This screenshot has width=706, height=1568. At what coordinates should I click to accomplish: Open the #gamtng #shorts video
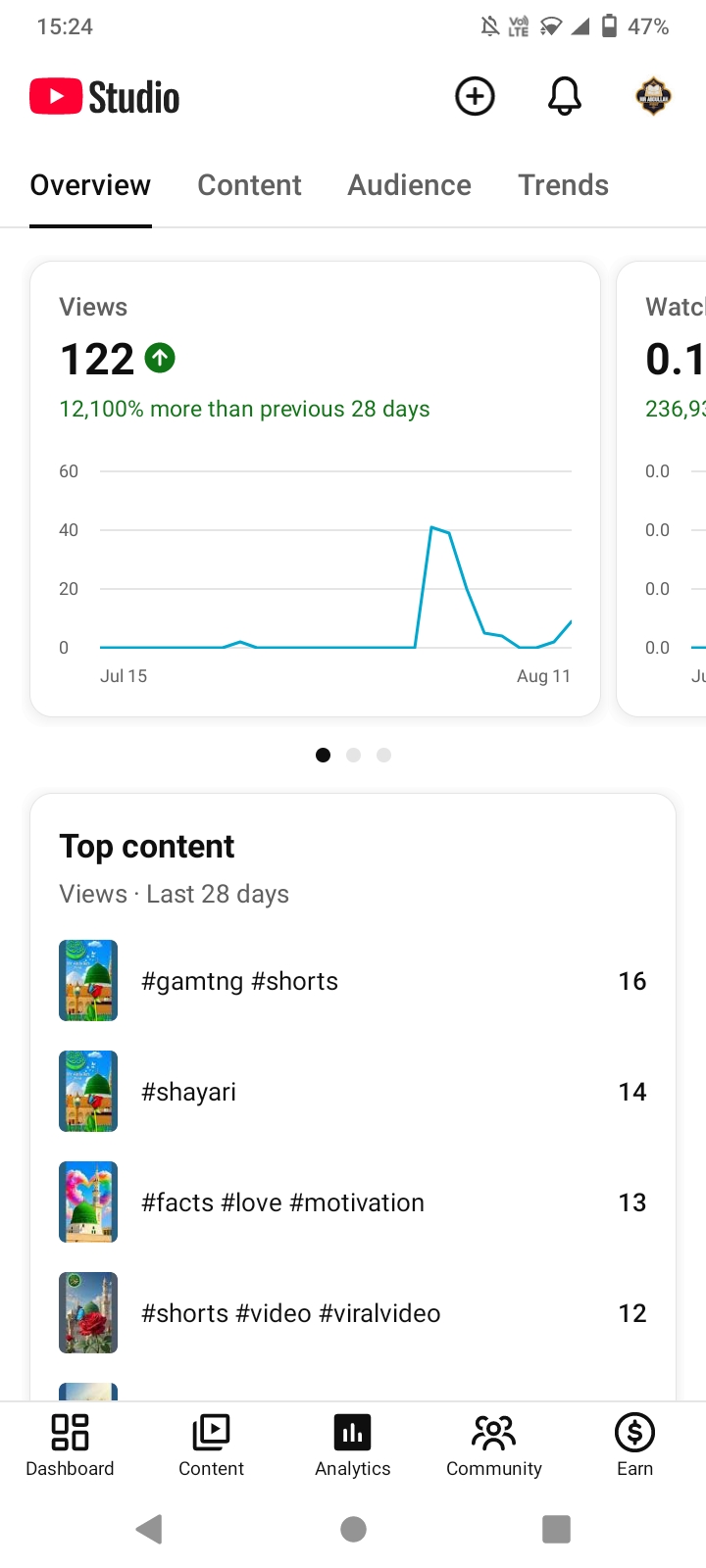click(x=353, y=981)
